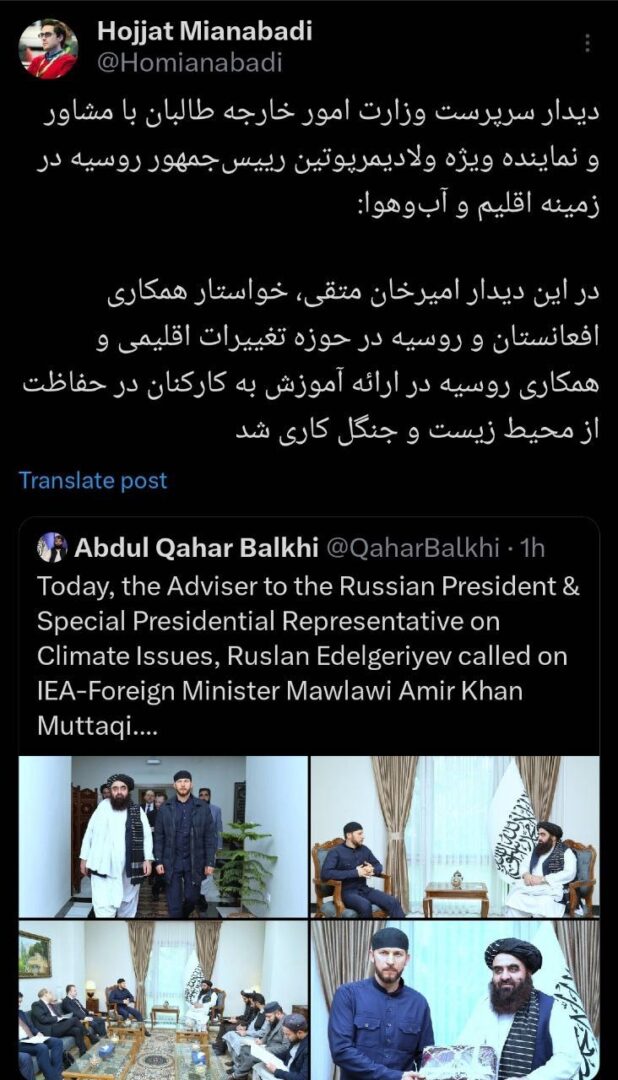Open Hojjat Mianabadi's profile picture
The width and height of the screenshot is (618, 1080).
click(x=48, y=49)
